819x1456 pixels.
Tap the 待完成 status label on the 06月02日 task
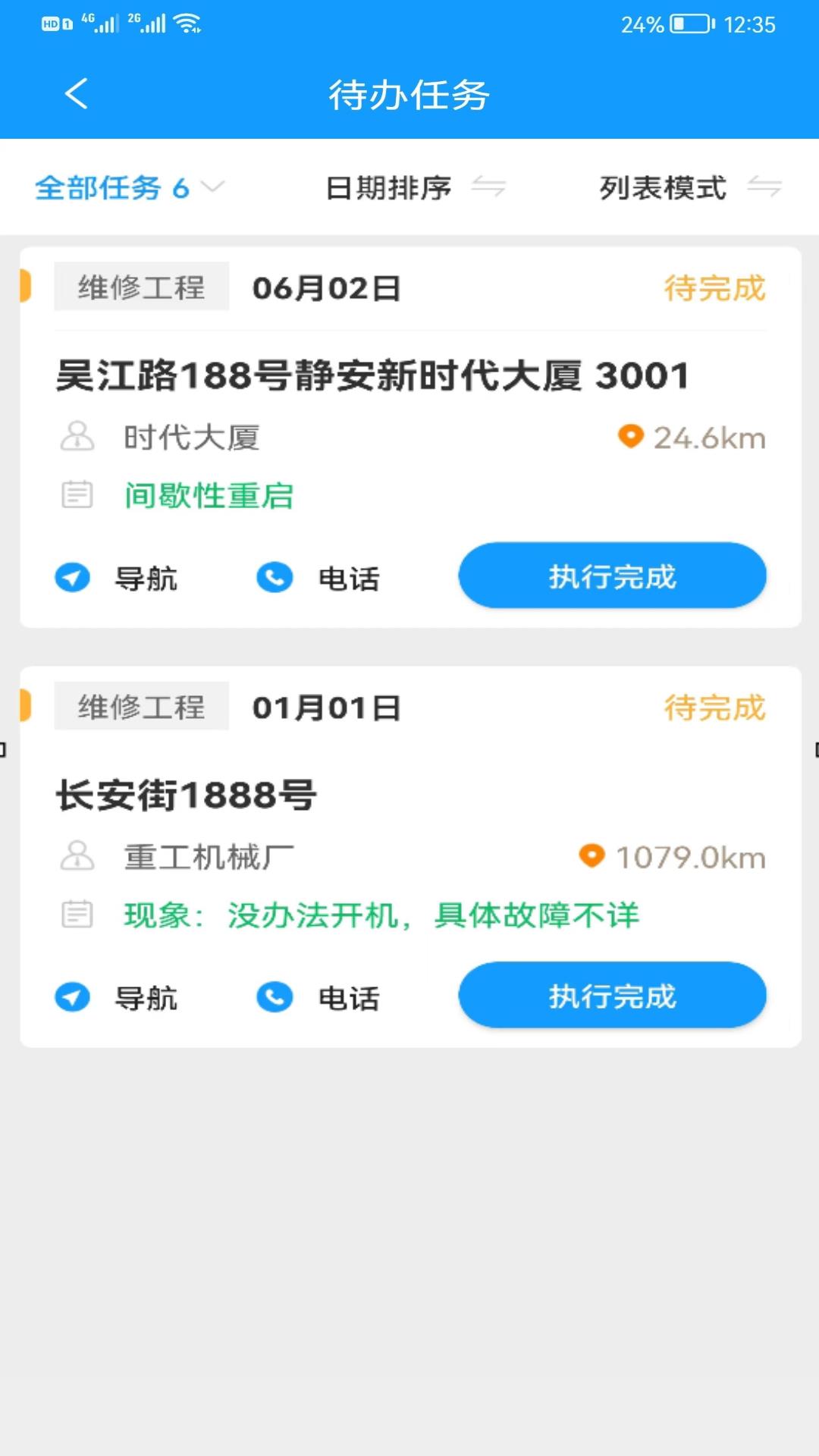714,287
